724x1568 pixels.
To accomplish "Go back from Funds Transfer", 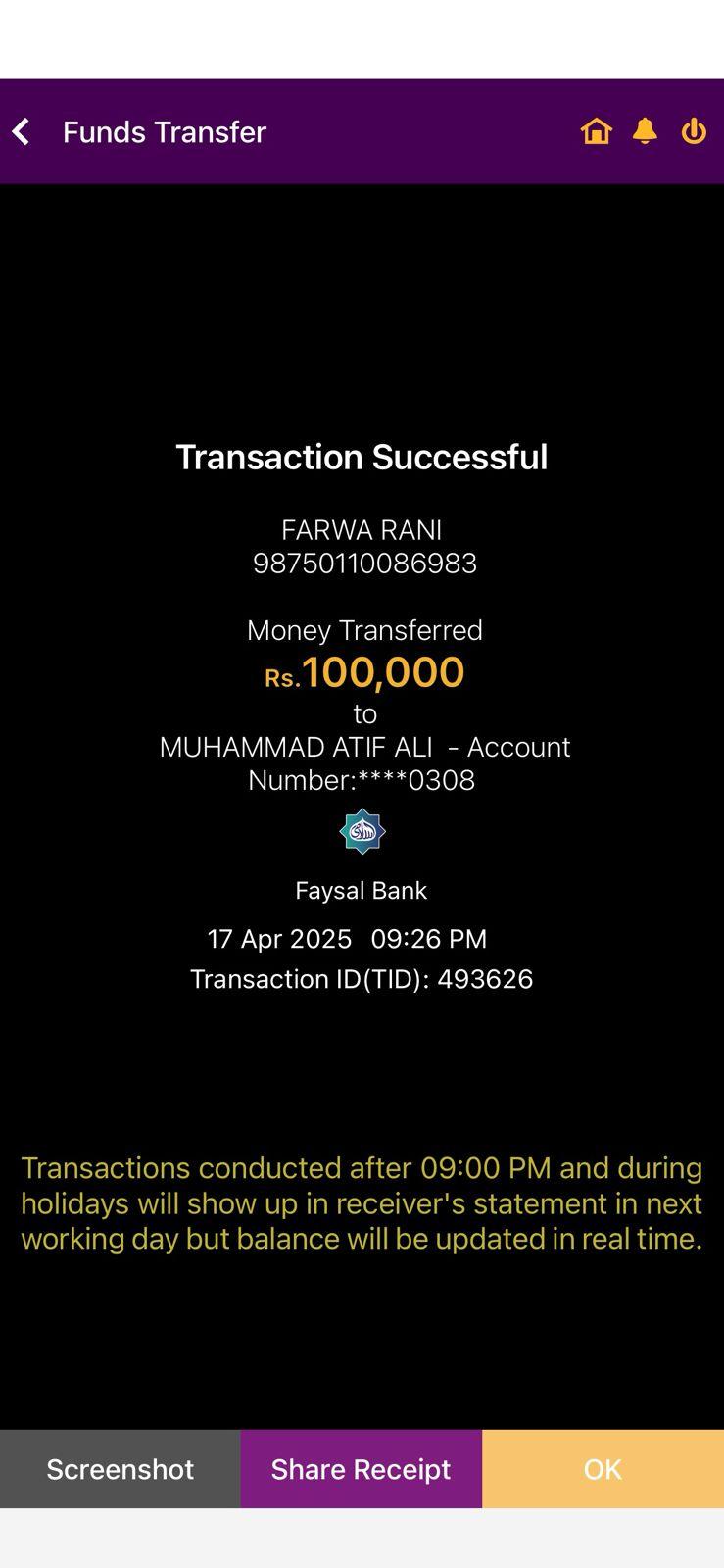I will 22,131.
